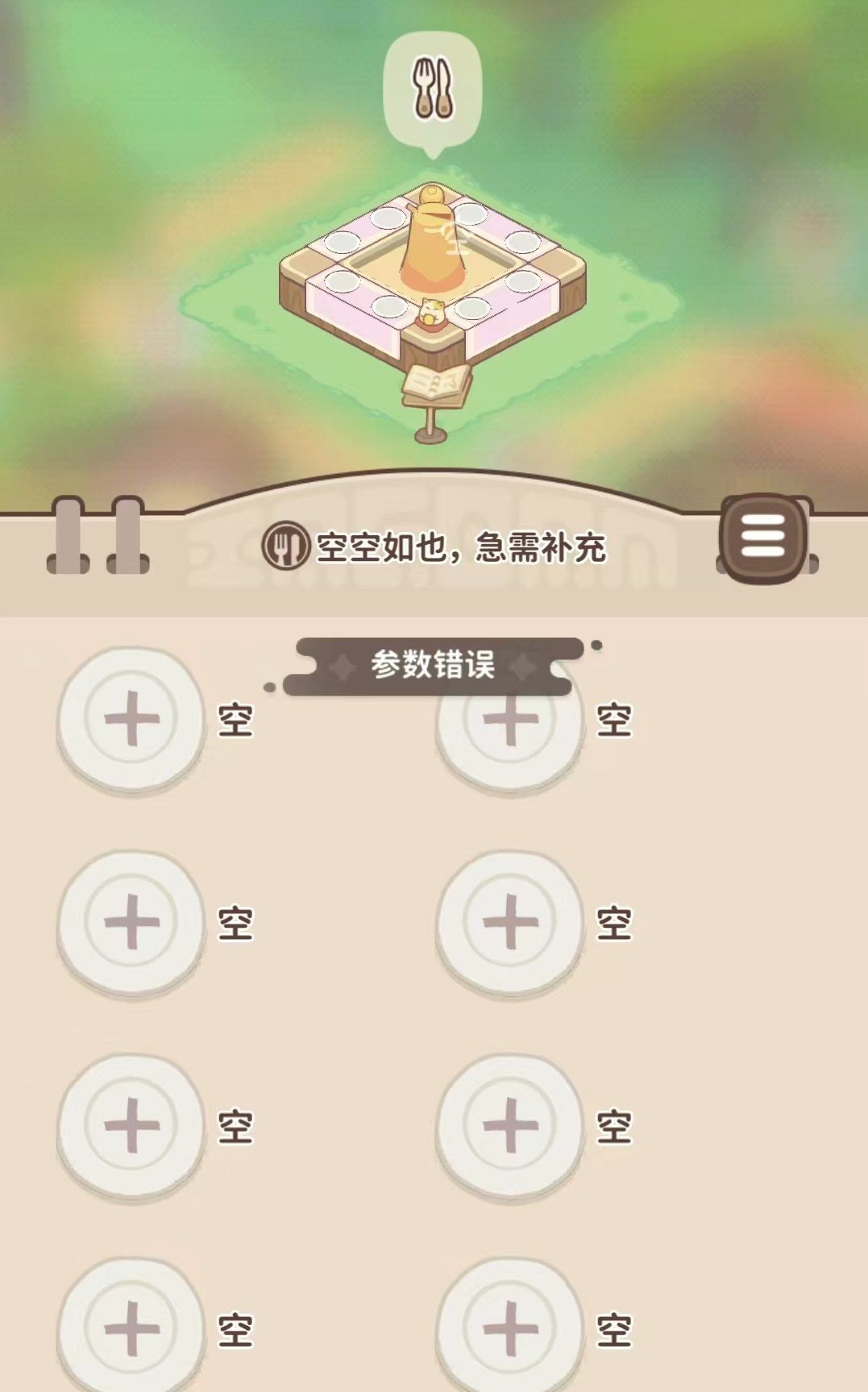The image size is (868, 1392).
Task: Add food to the bottom-right empty plate
Action: 509,1327
